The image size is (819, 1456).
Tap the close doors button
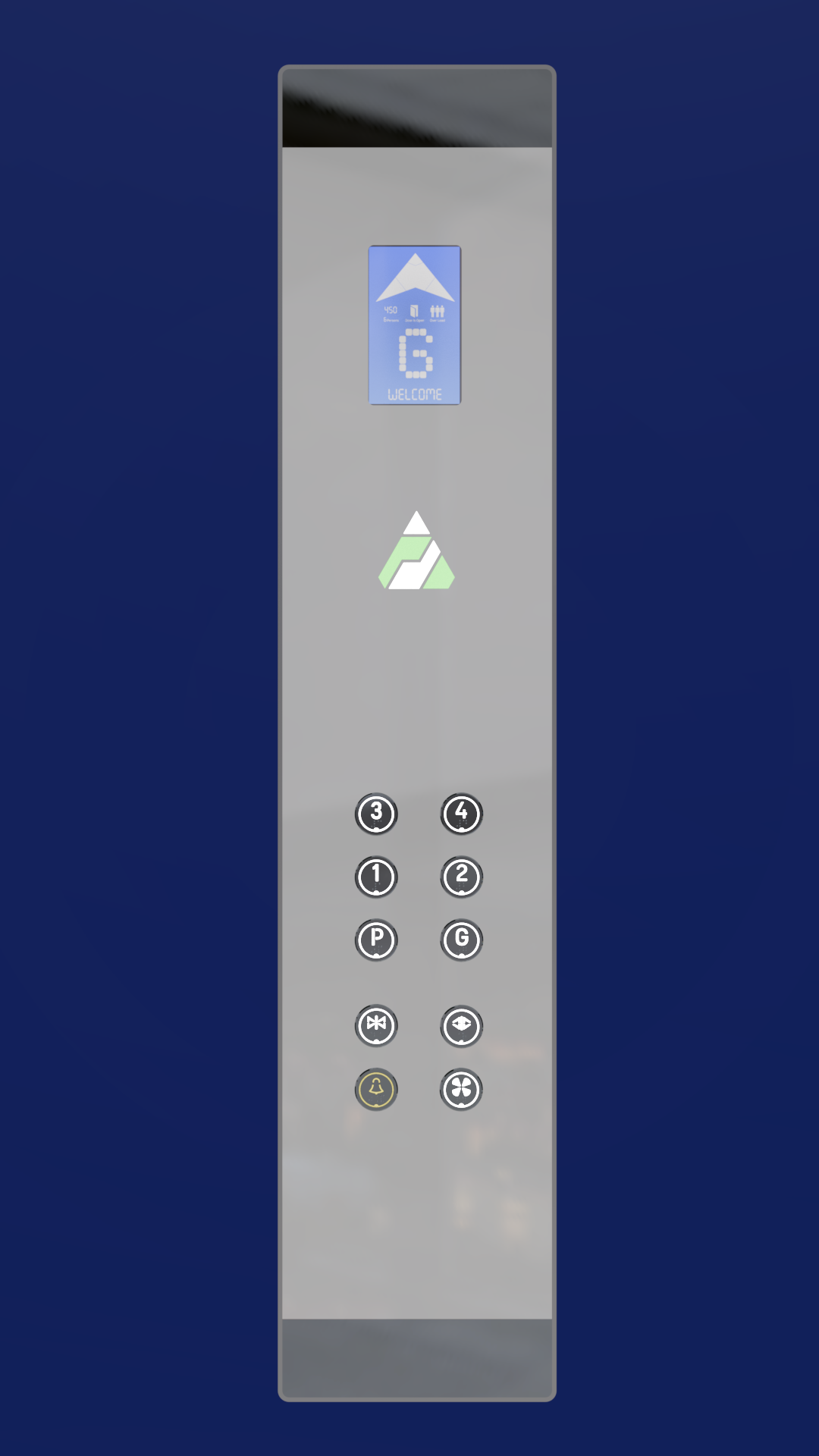(x=376, y=1025)
